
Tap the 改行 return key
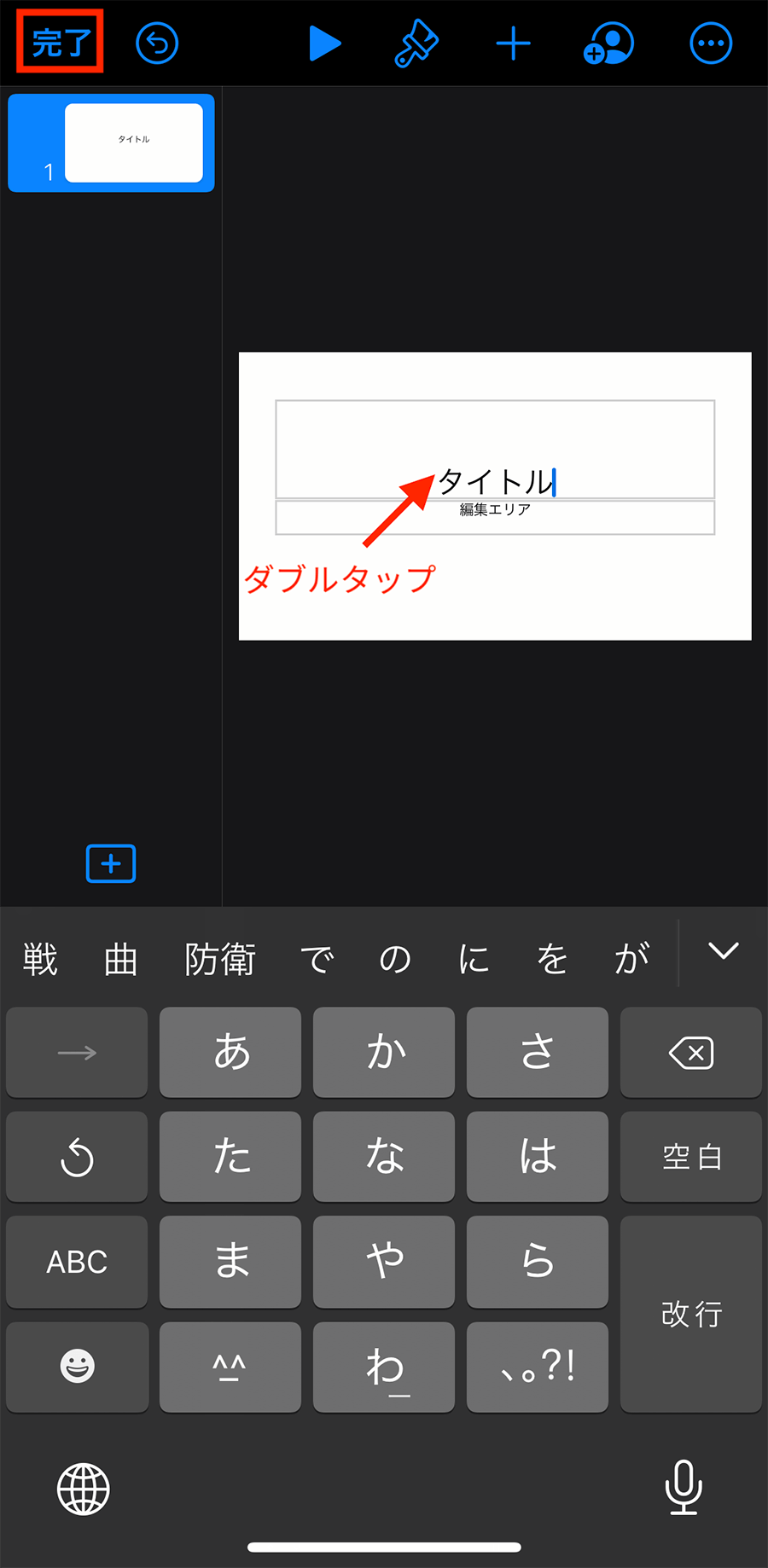click(x=691, y=1314)
